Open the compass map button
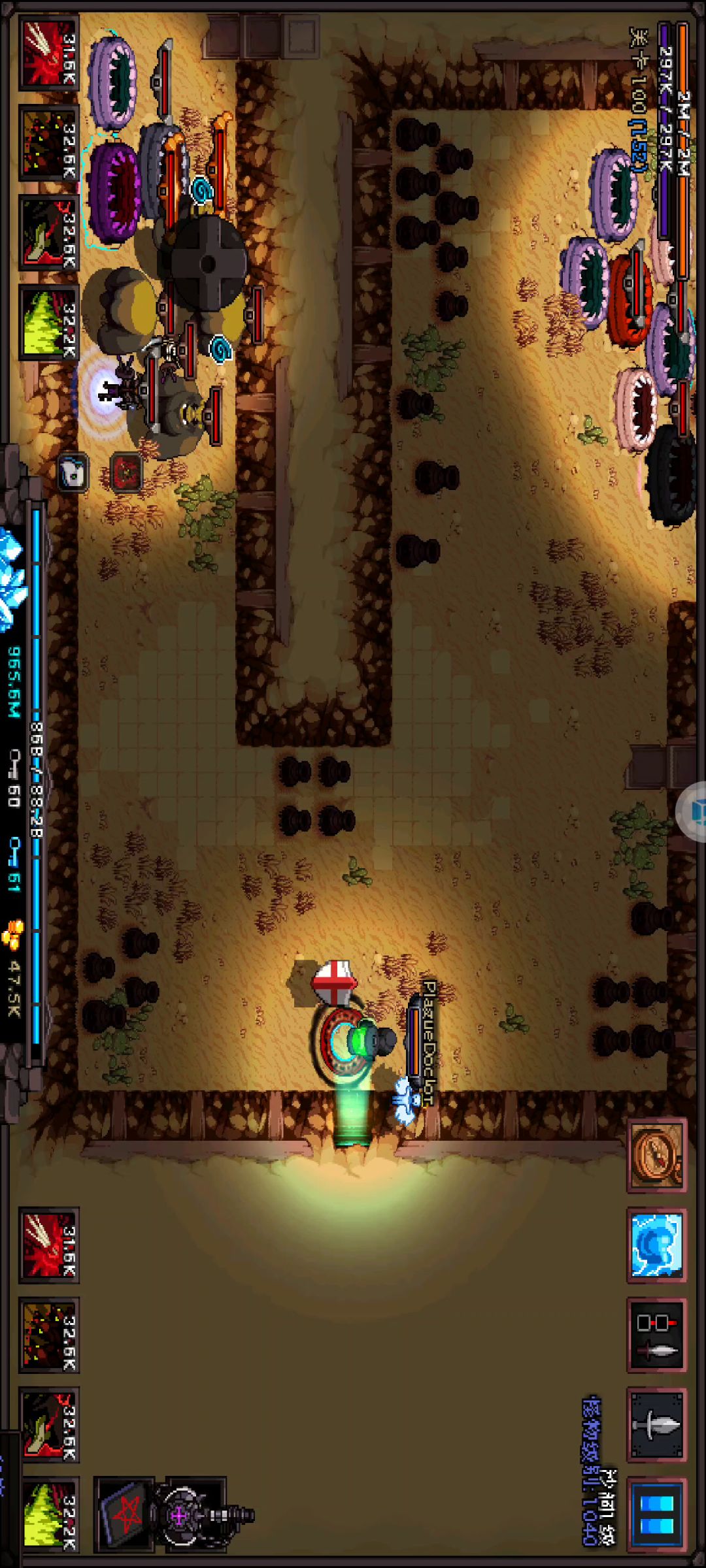 [656, 1155]
